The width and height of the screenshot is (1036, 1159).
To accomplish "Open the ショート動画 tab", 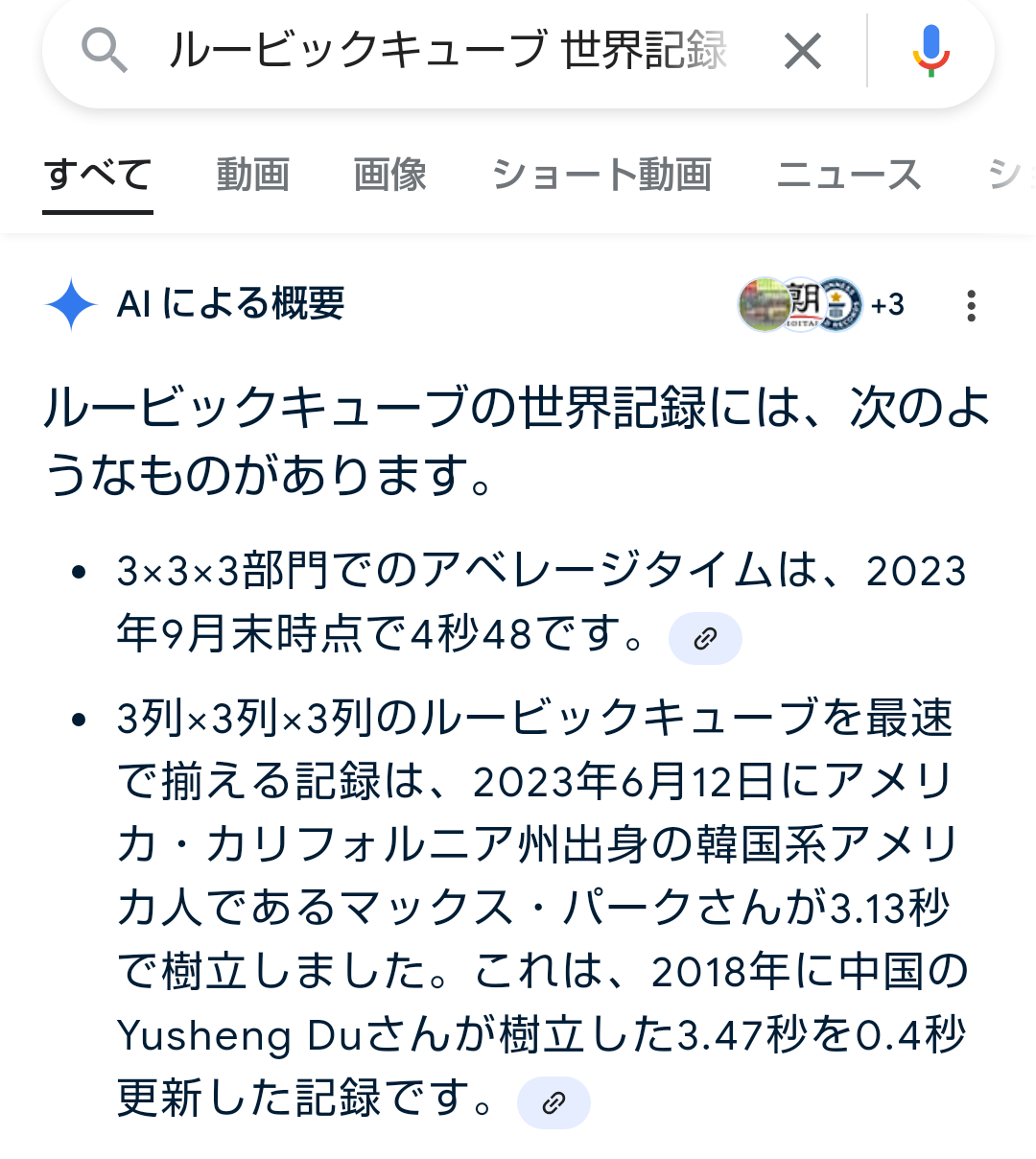I will [601, 176].
